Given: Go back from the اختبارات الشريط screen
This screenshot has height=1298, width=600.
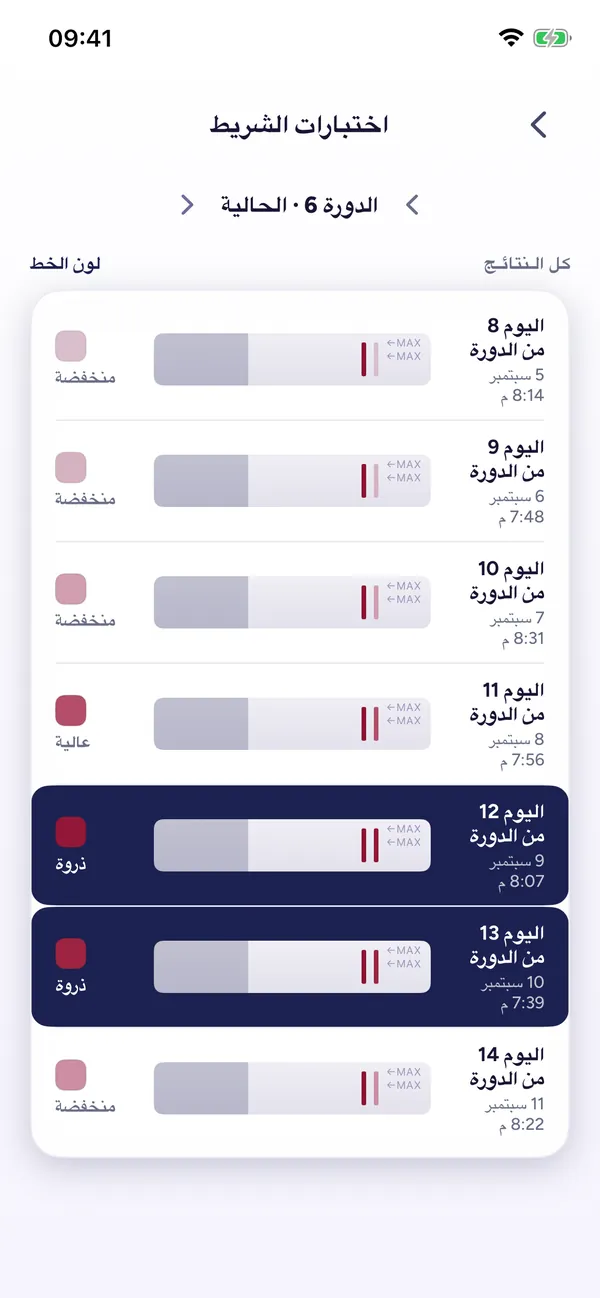Looking at the screenshot, I should point(539,125).
